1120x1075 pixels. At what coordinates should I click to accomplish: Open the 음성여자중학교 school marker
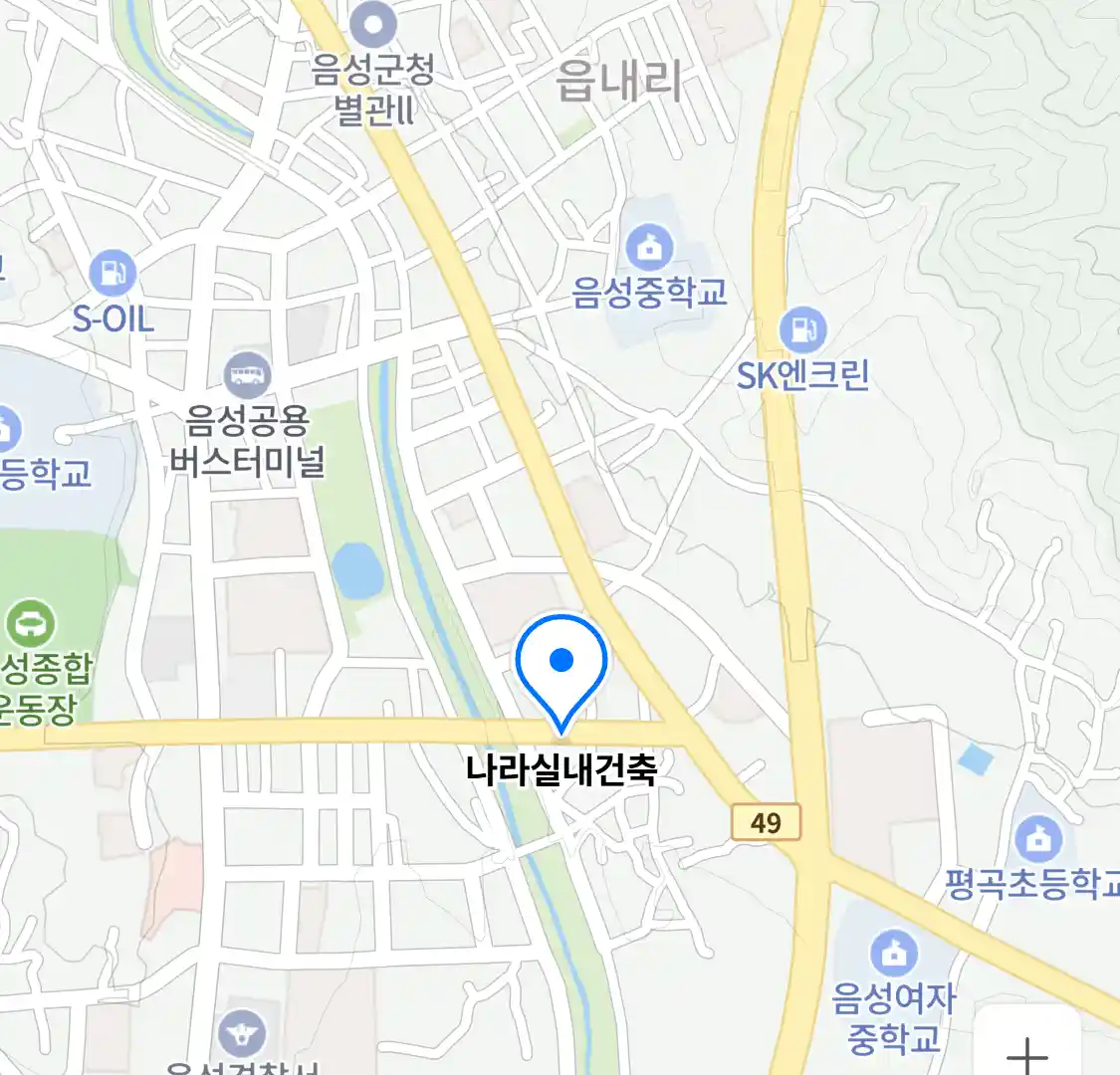(x=893, y=954)
